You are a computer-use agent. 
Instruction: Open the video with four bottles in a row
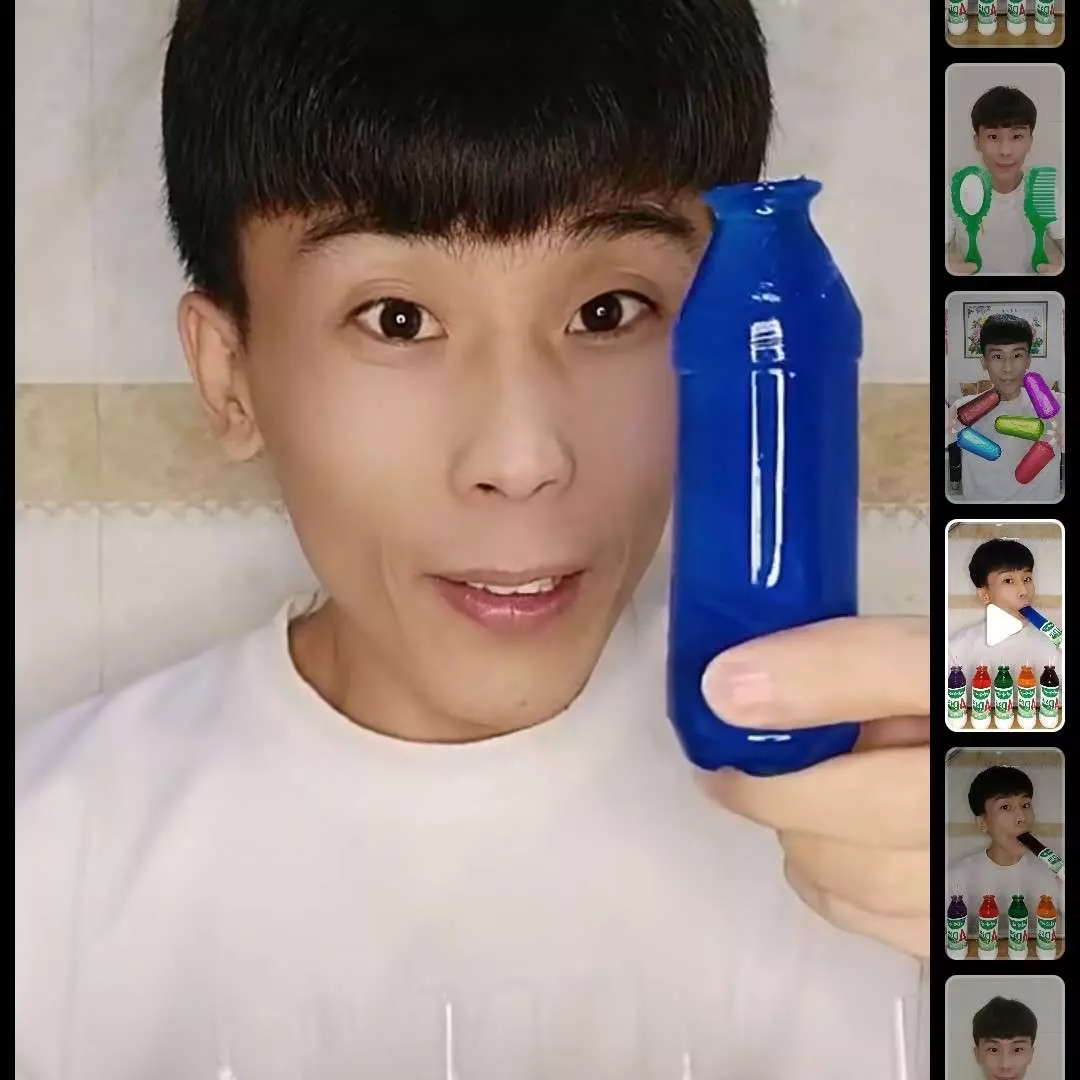coord(1004,853)
